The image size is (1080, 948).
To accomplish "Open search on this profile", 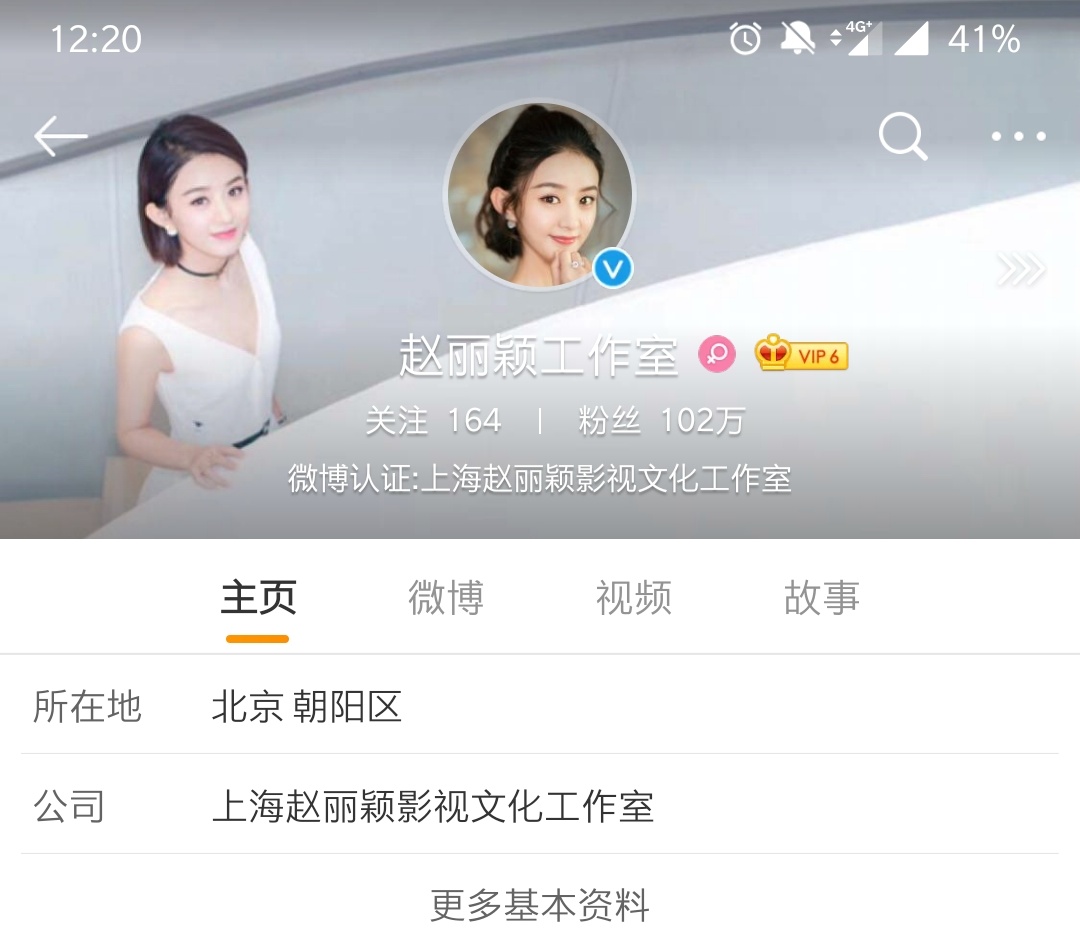I will pyautogui.click(x=903, y=137).
